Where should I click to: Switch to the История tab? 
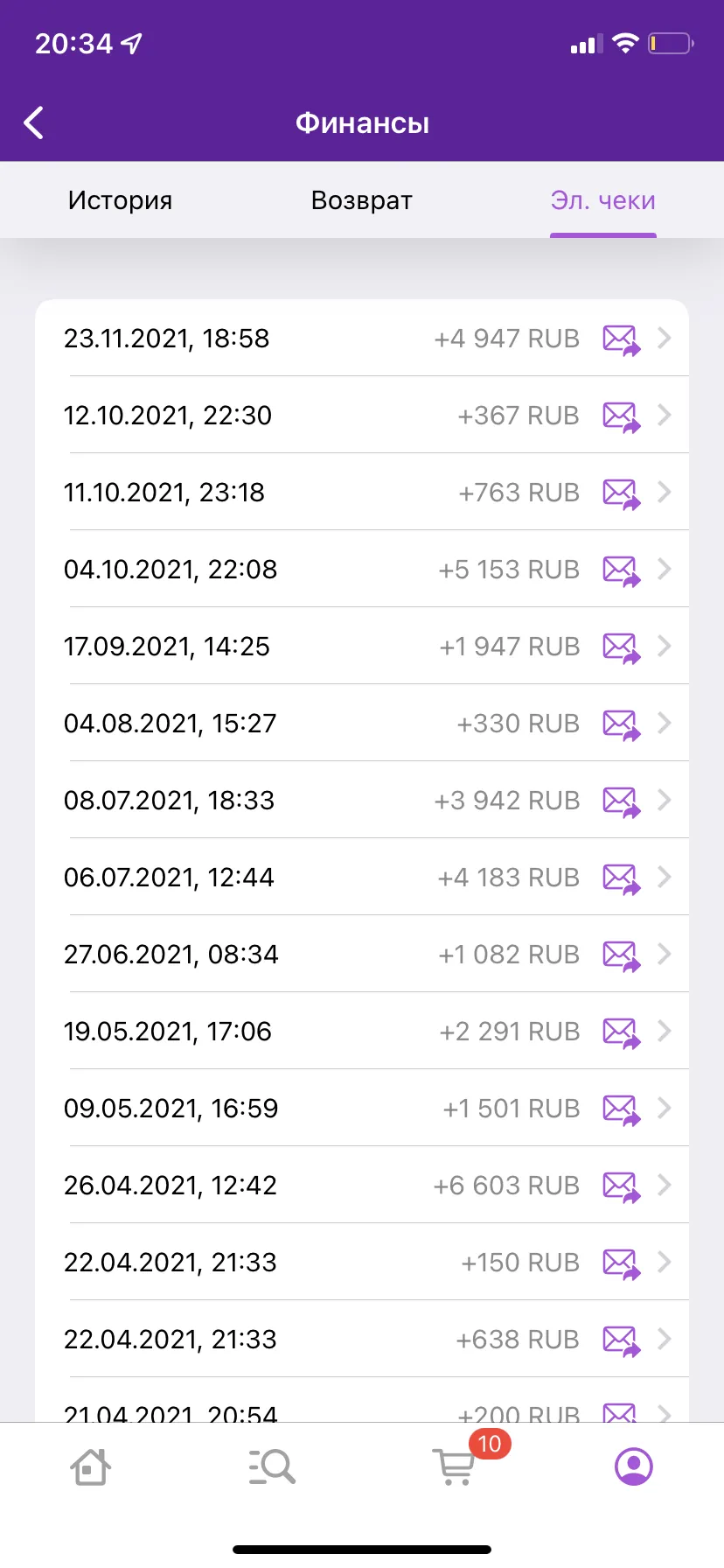coord(121,200)
